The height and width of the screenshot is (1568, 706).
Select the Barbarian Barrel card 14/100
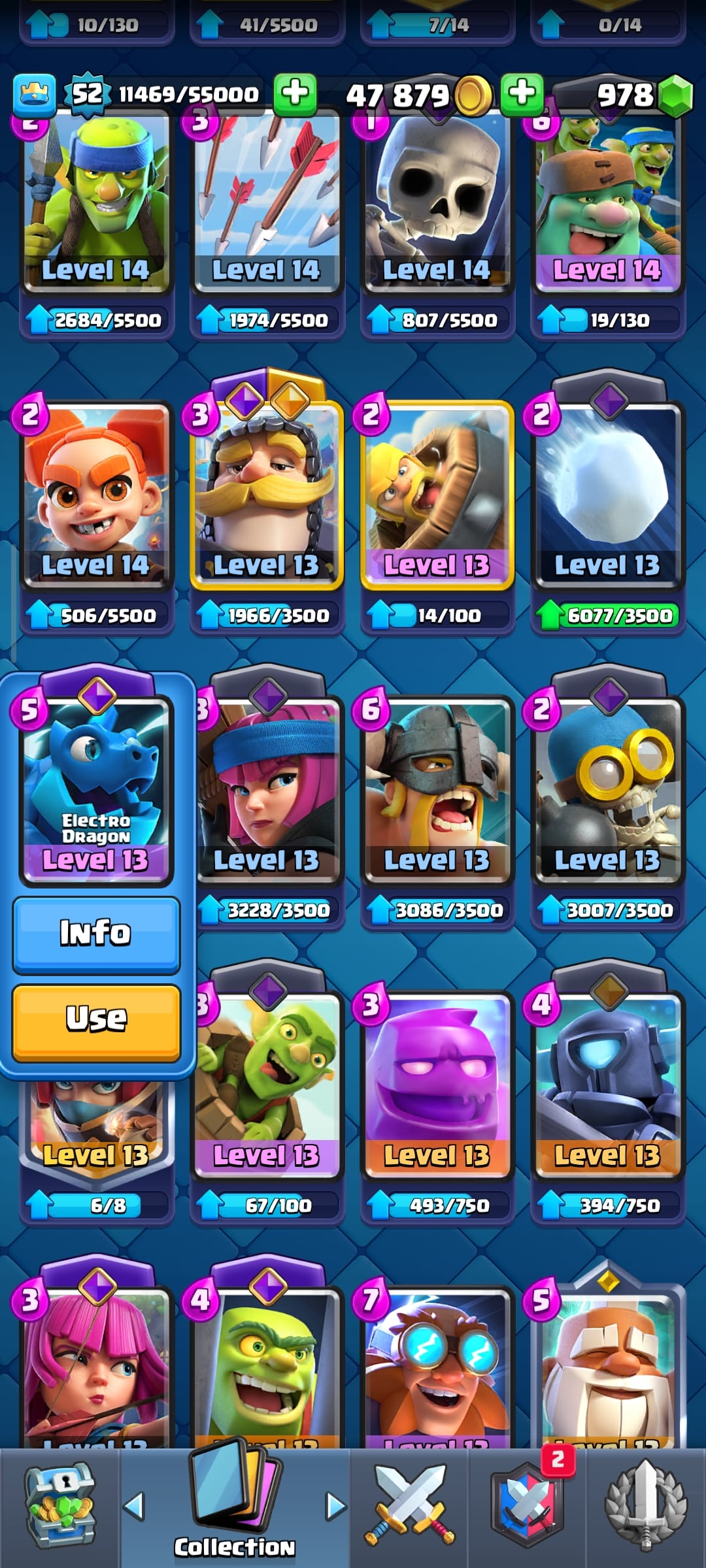tap(437, 497)
